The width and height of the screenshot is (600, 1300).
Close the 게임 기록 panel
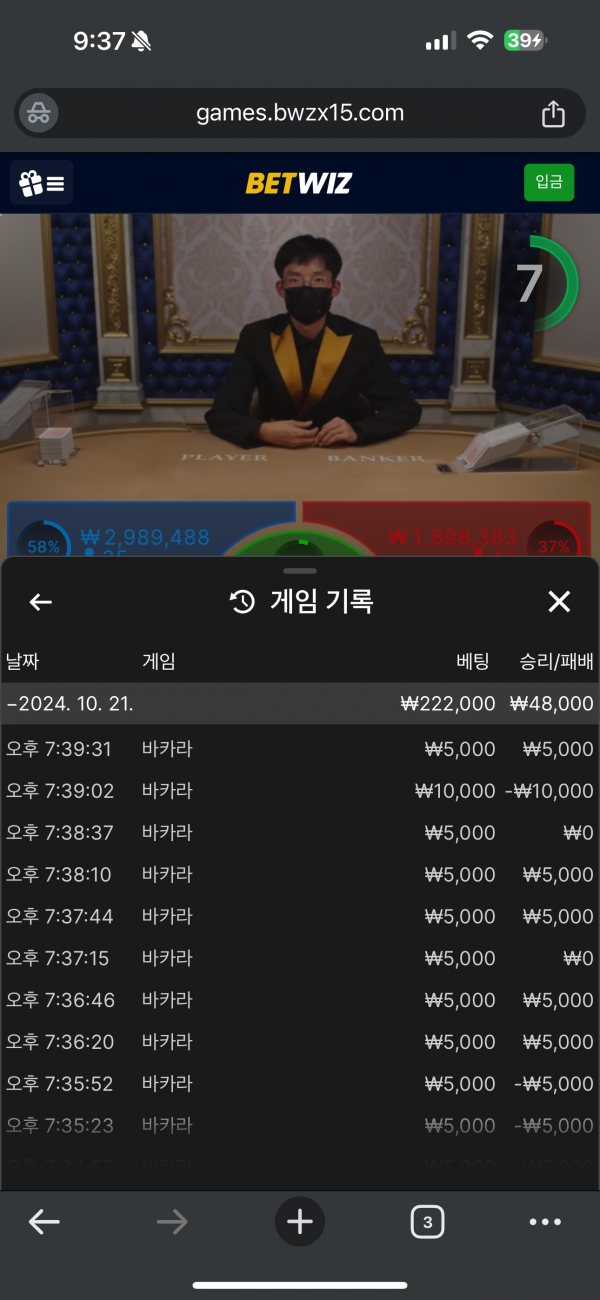pyautogui.click(x=559, y=602)
